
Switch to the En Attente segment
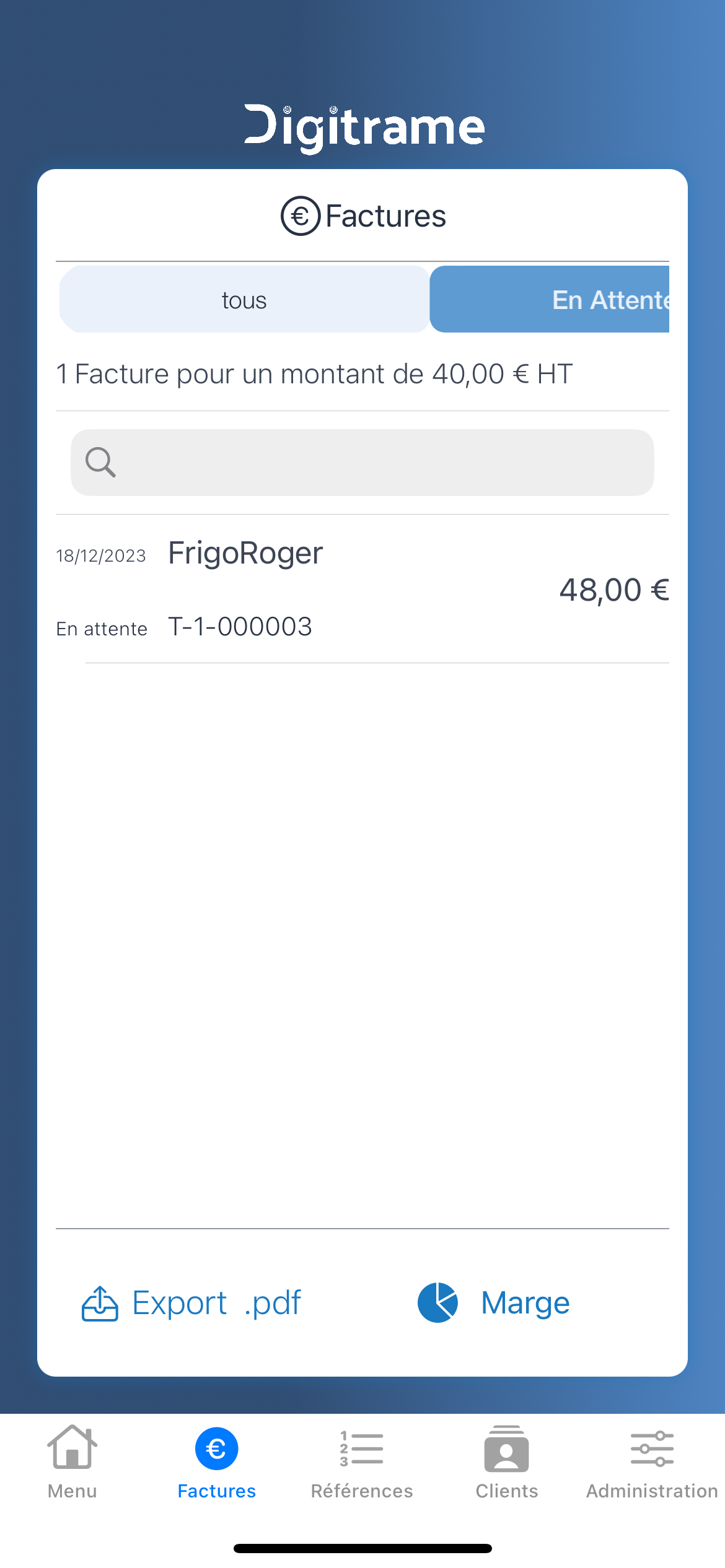[550, 300]
